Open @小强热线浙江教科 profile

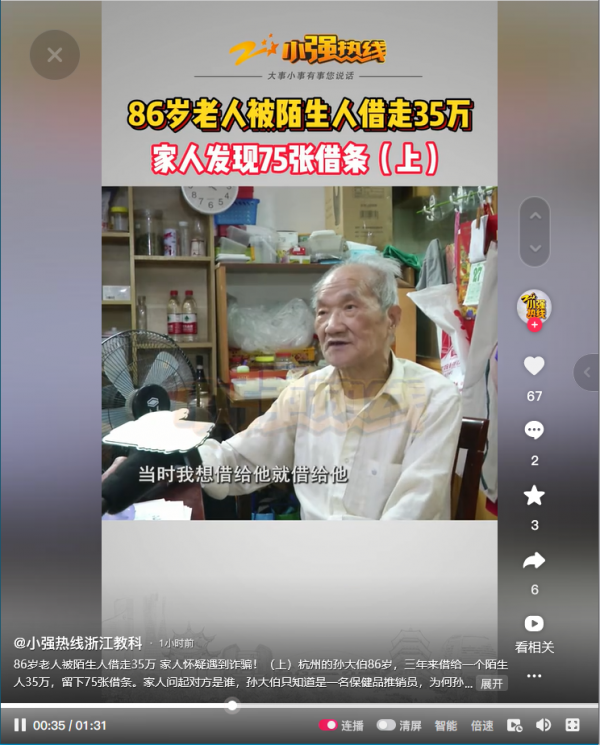[78, 643]
